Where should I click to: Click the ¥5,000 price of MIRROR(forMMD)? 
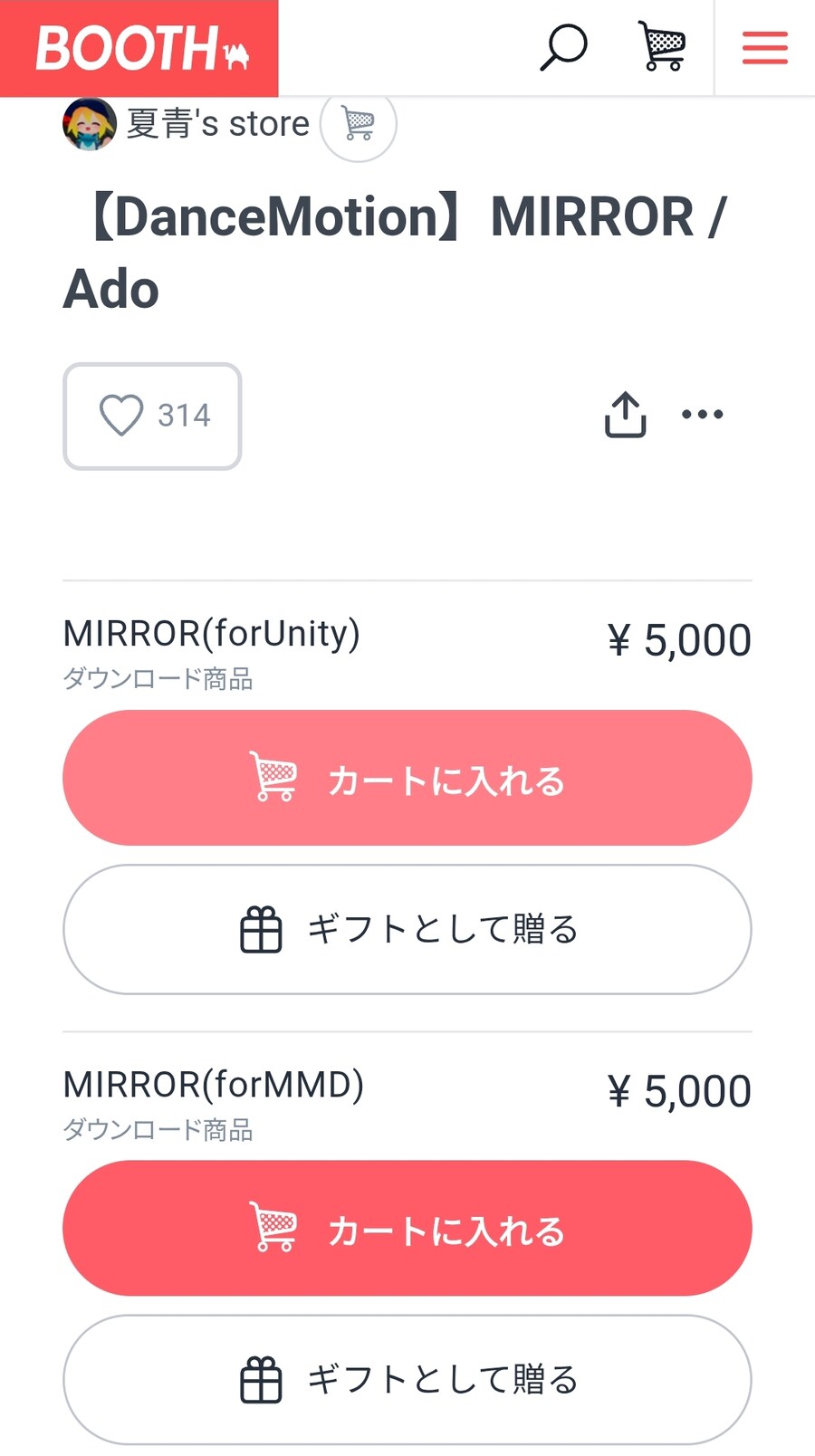[x=677, y=1090]
